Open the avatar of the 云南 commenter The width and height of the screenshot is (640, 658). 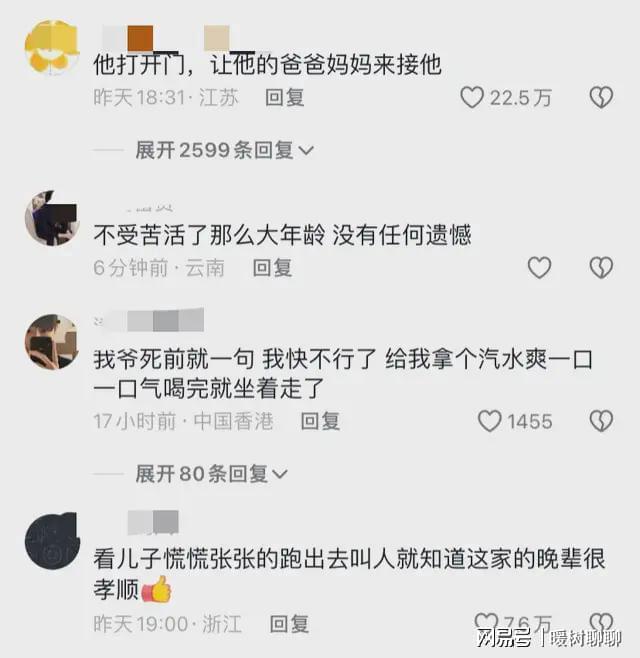tap(51, 217)
